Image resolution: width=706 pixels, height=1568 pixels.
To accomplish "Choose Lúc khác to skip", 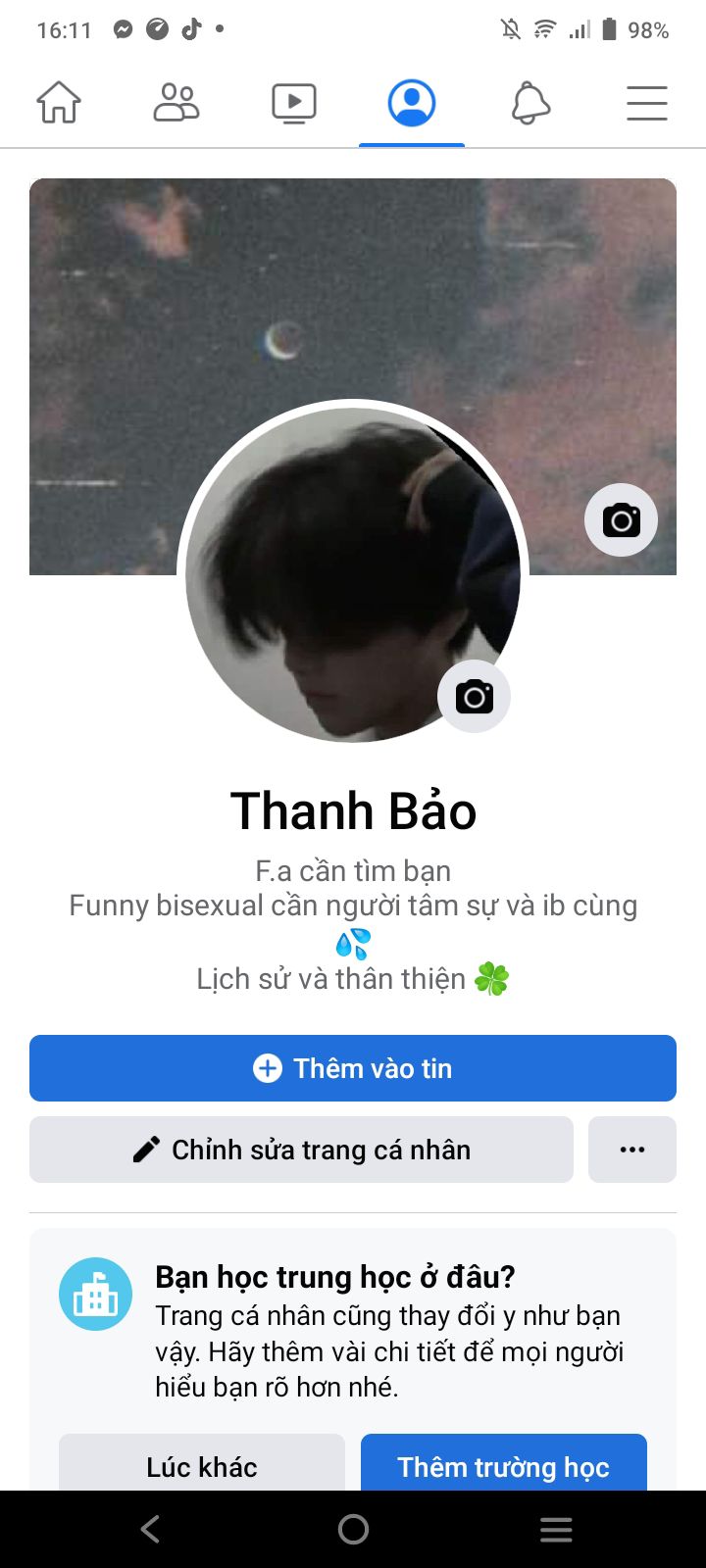I will coord(202,1465).
